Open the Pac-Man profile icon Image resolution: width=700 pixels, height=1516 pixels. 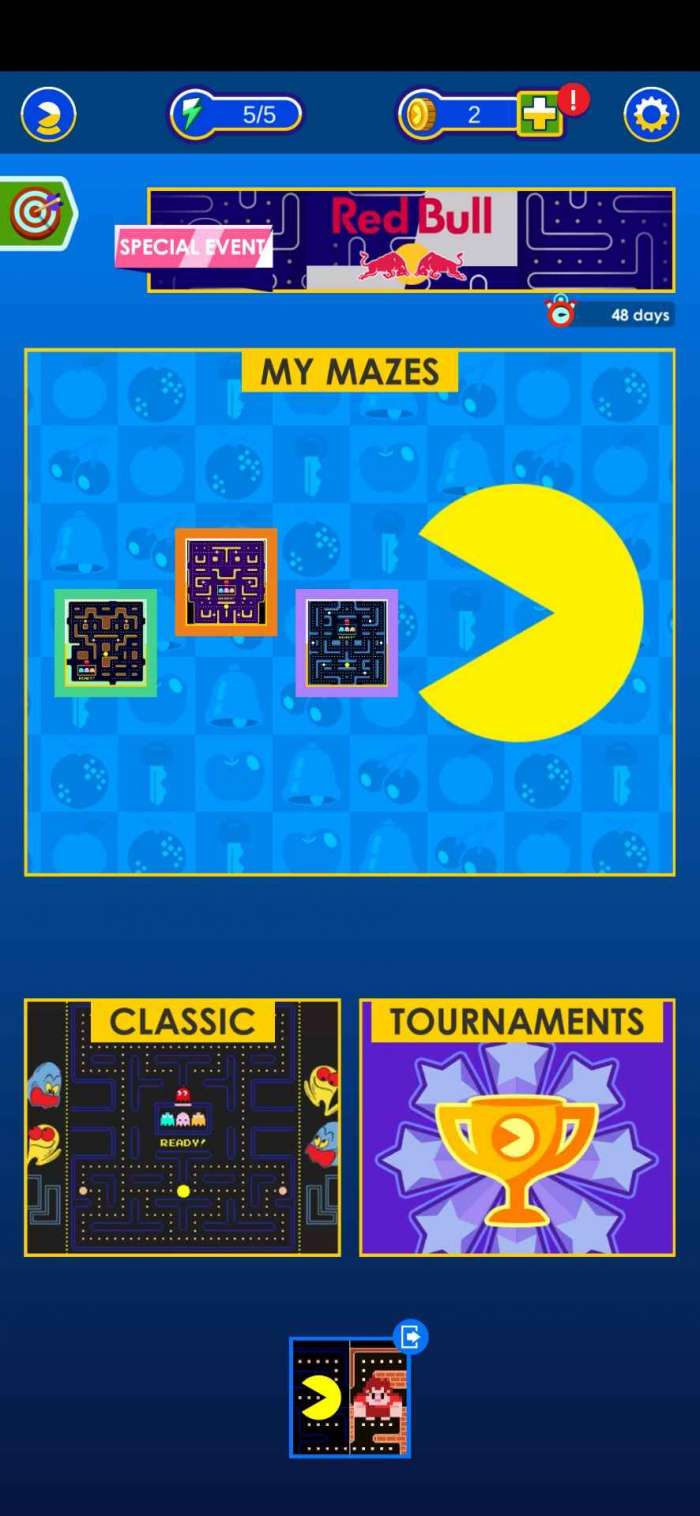(x=48, y=115)
